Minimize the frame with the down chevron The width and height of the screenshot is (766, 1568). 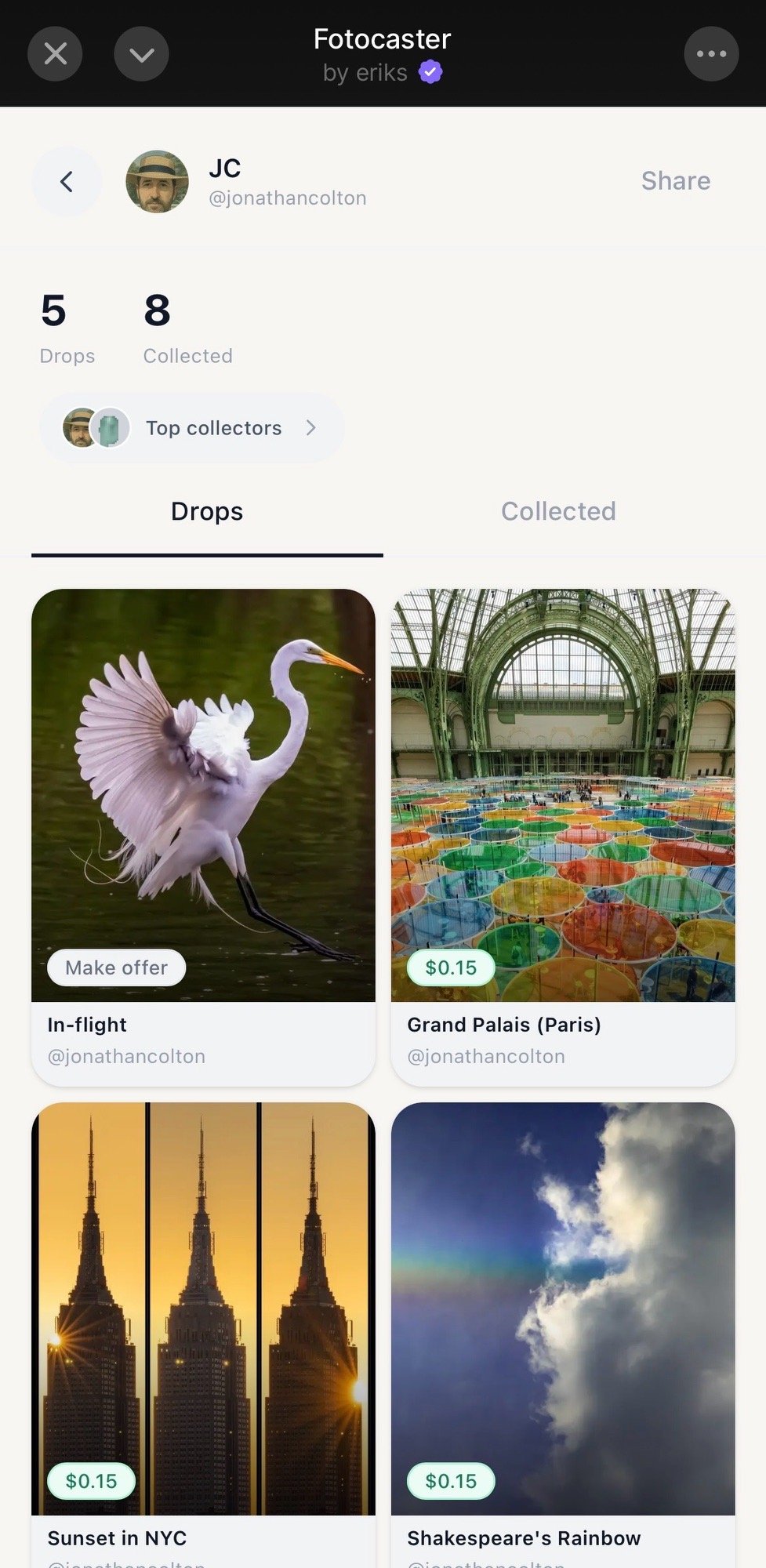pos(141,54)
